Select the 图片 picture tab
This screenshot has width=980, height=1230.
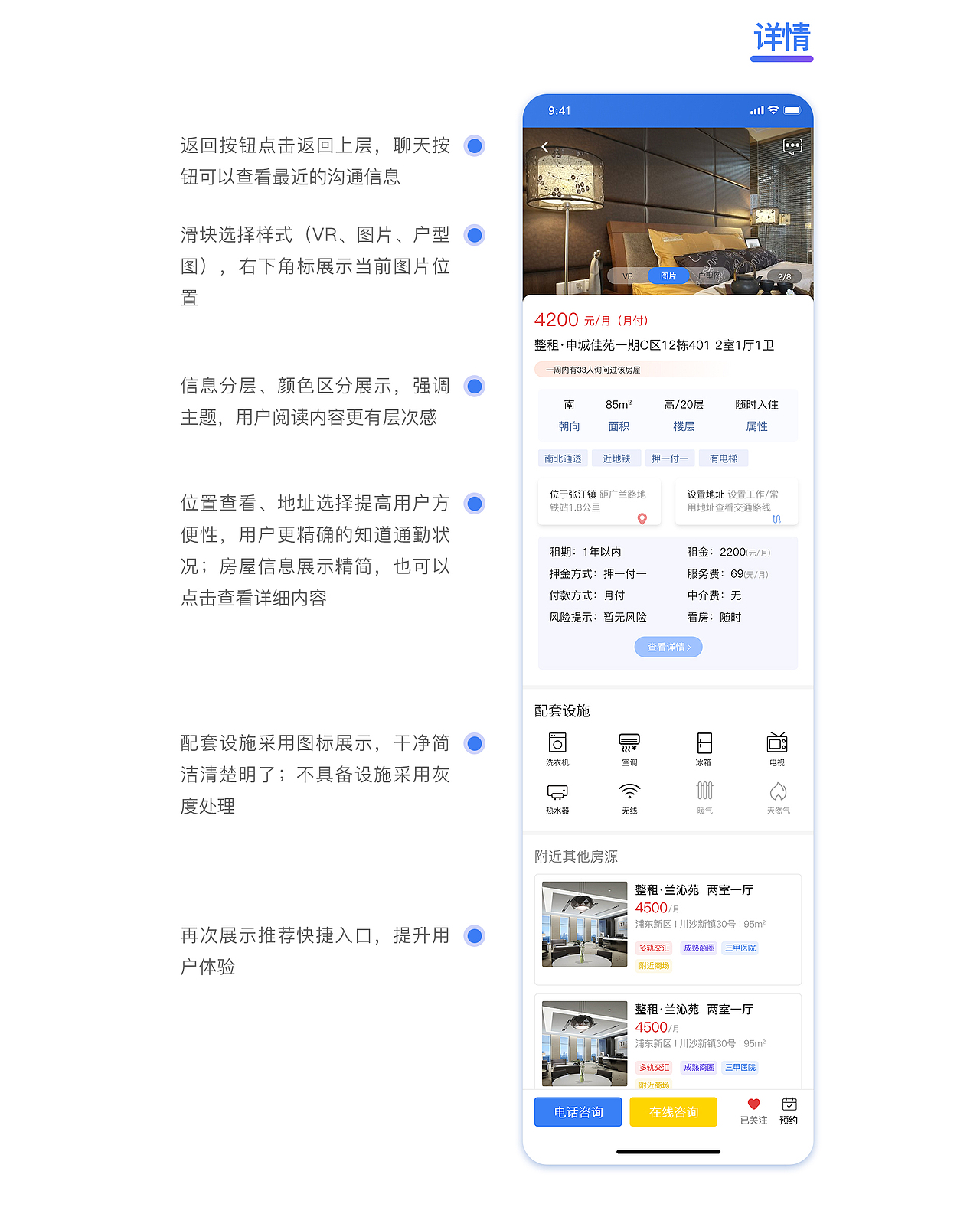pyautogui.click(x=668, y=276)
